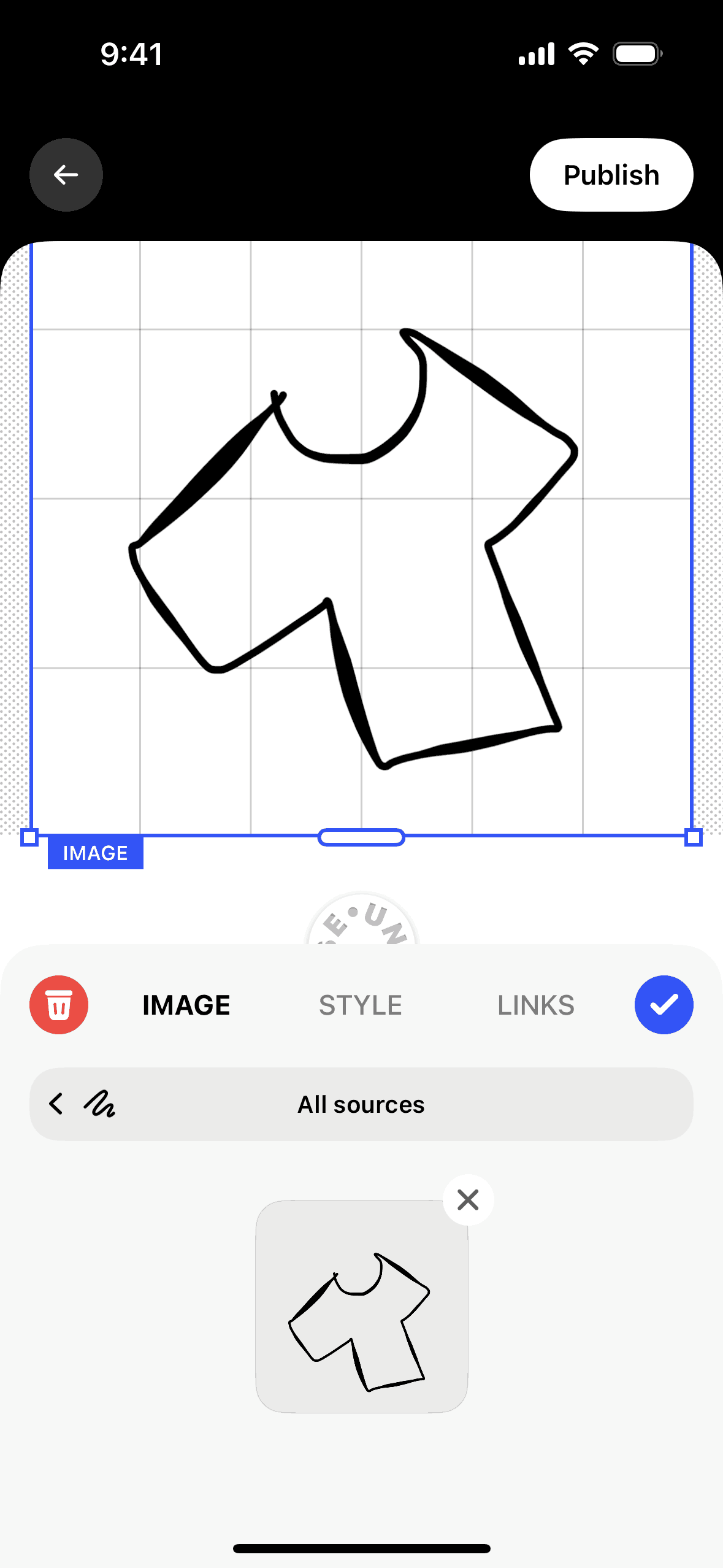Viewport: 723px width, 1568px height.
Task: Delete the image with the red trash button
Action: pyautogui.click(x=59, y=1005)
